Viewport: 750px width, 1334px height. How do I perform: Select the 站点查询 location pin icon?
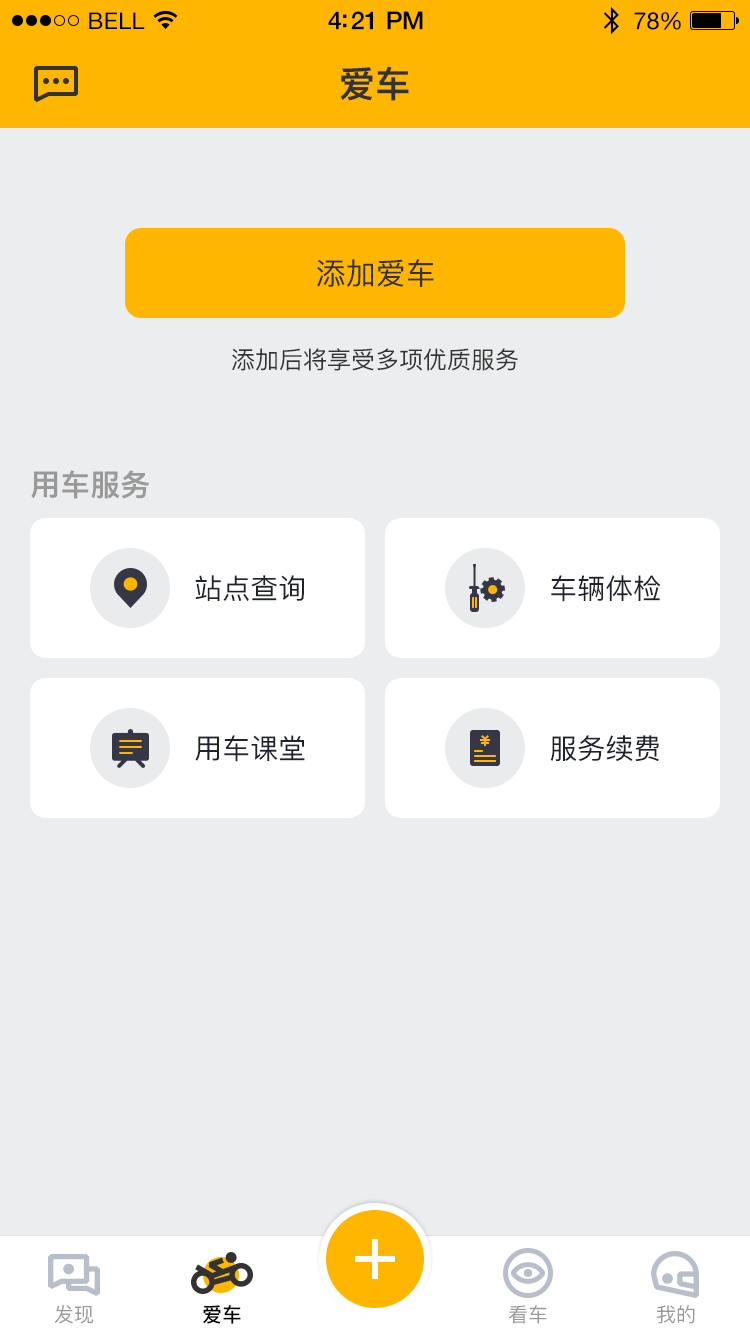[129, 588]
